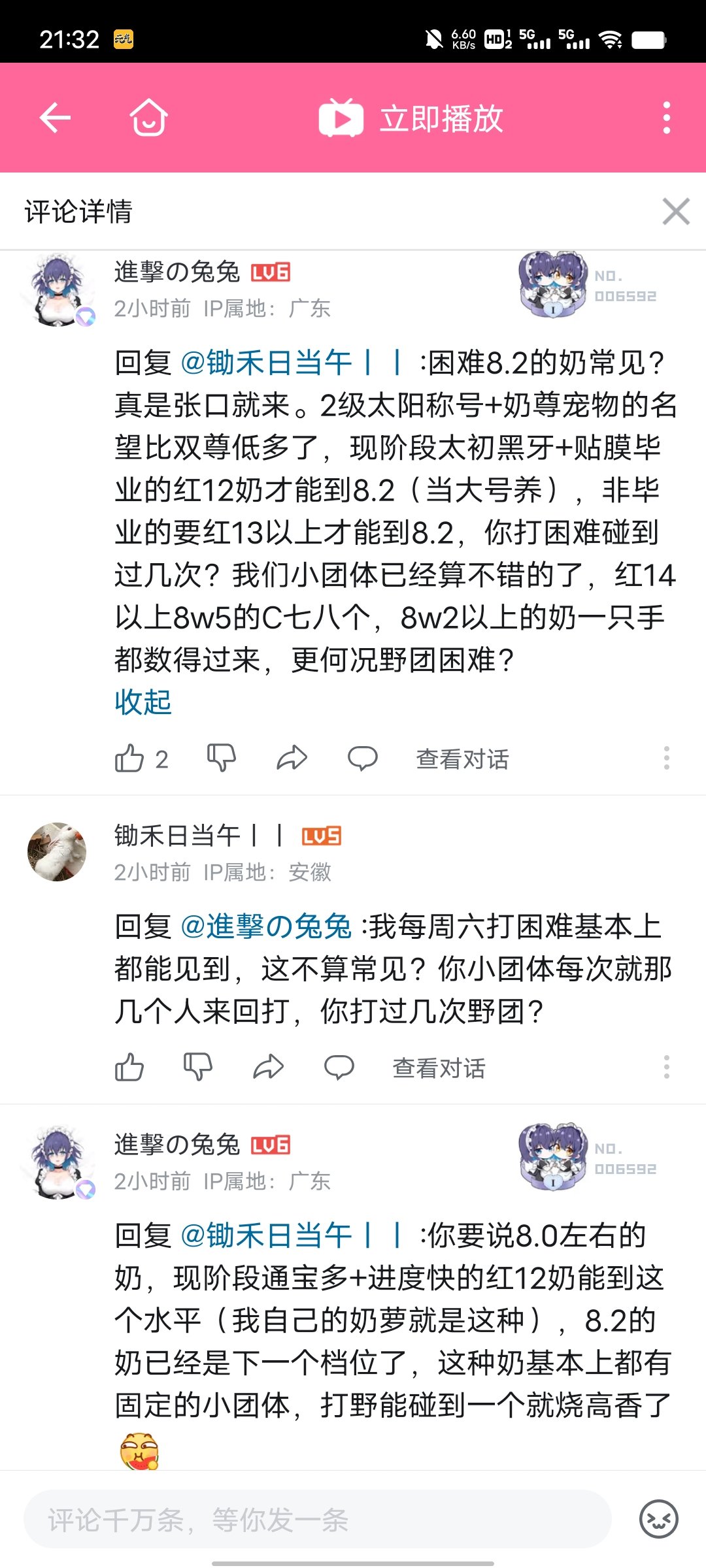
Task: Open the three-dot menu on the first comment
Action: tap(665, 758)
